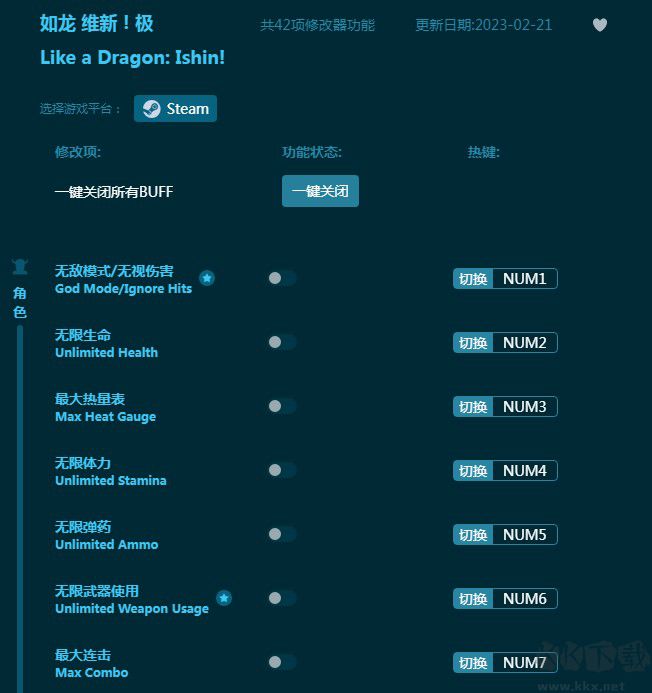The height and width of the screenshot is (693, 652).
Task: Select the Steam platform button
Action: [x=176, y=109]
